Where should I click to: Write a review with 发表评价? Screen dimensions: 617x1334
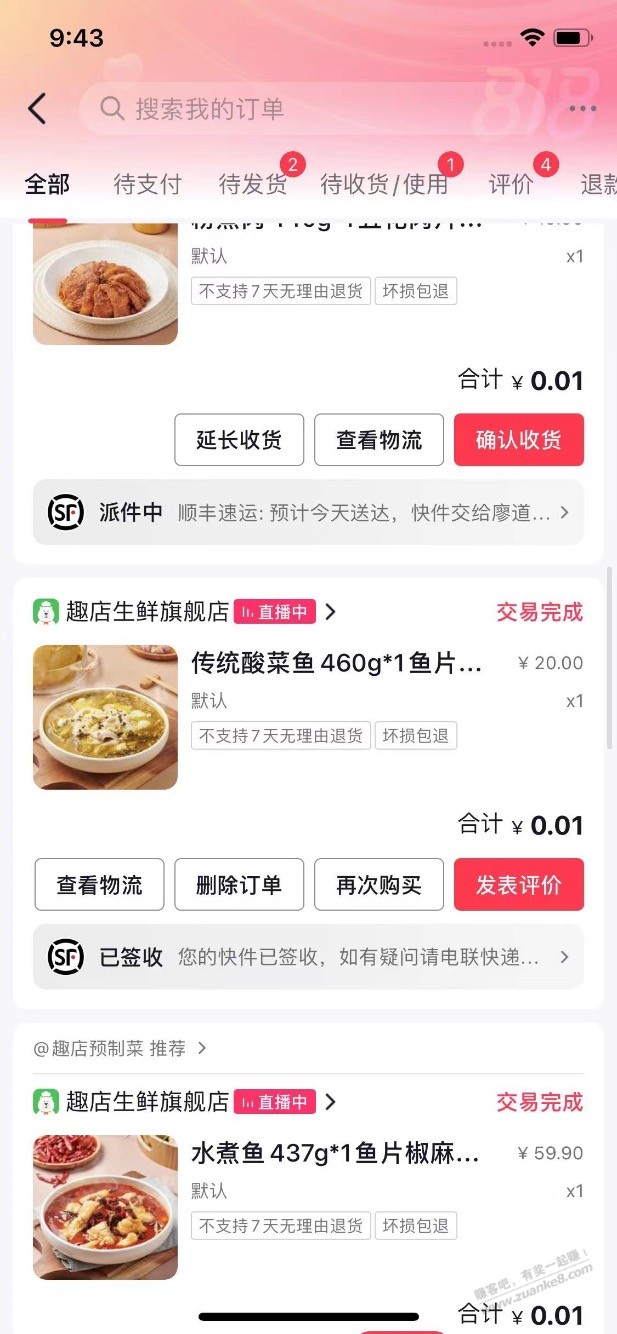point(518,885)
